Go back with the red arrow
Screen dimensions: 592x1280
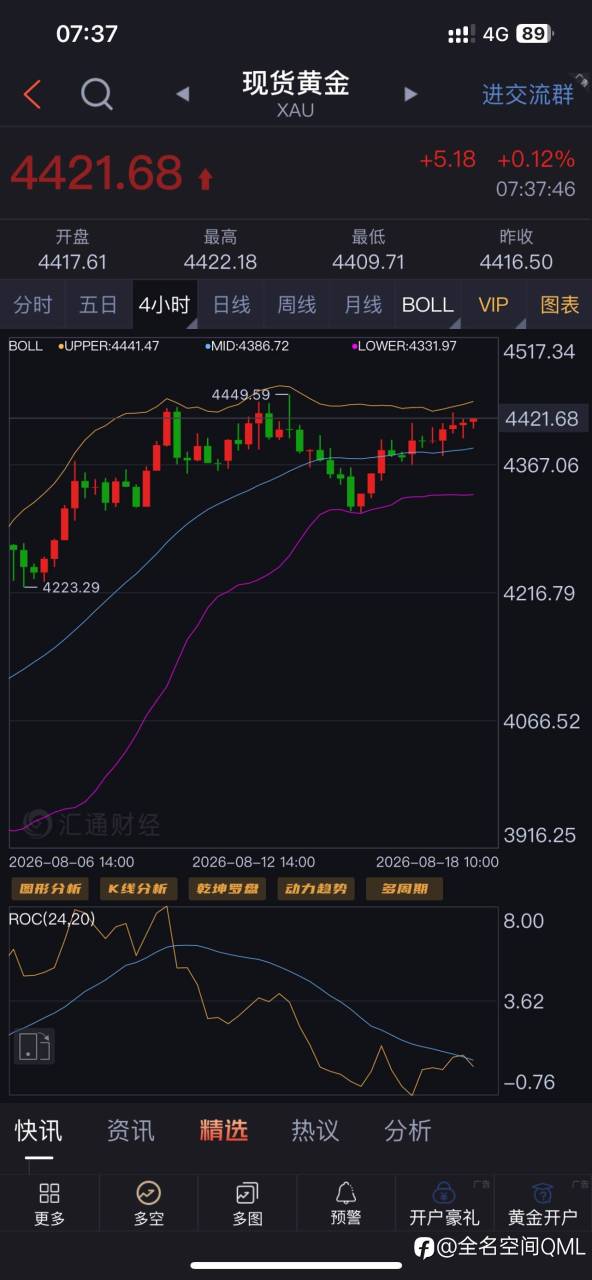pos(32,95)
